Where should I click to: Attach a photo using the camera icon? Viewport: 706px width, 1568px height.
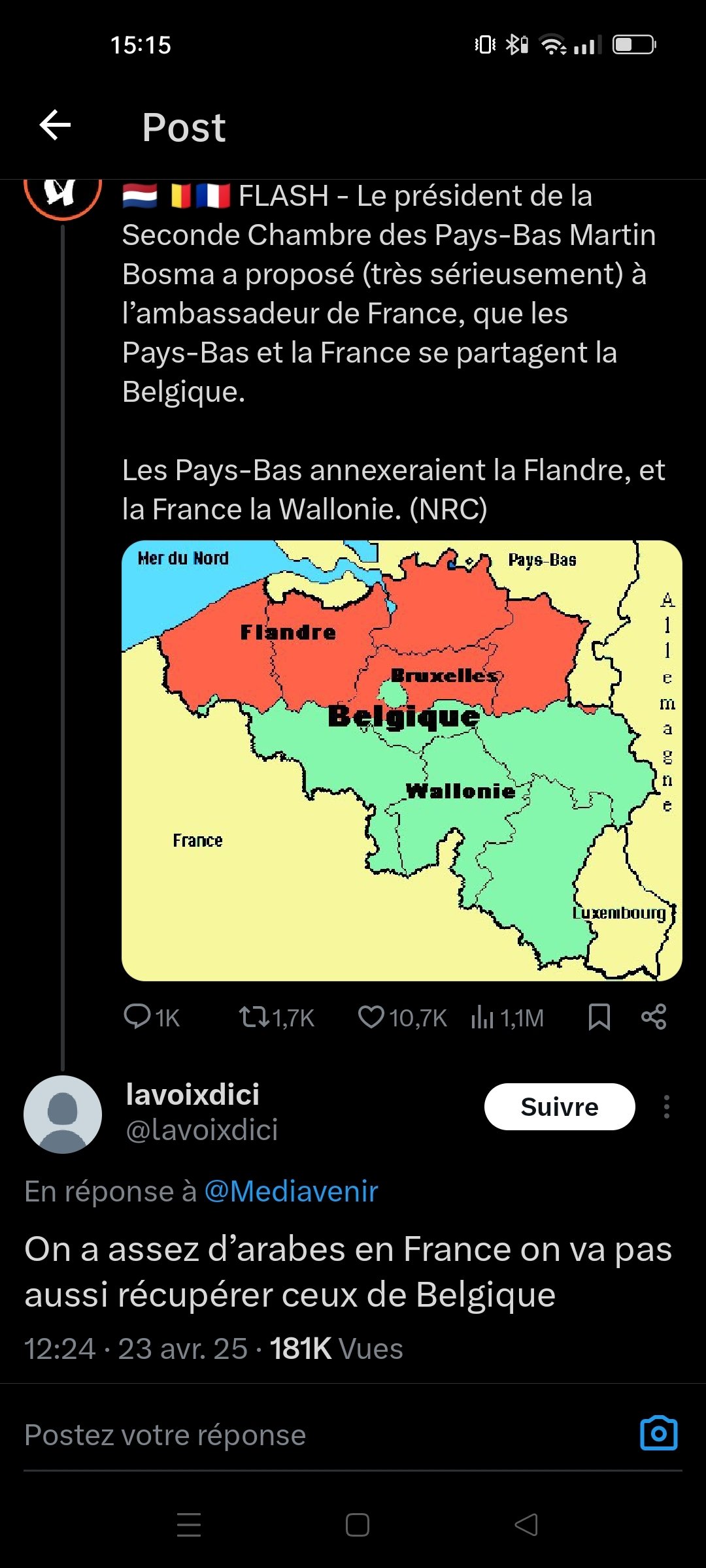(x=658, y=1433)
